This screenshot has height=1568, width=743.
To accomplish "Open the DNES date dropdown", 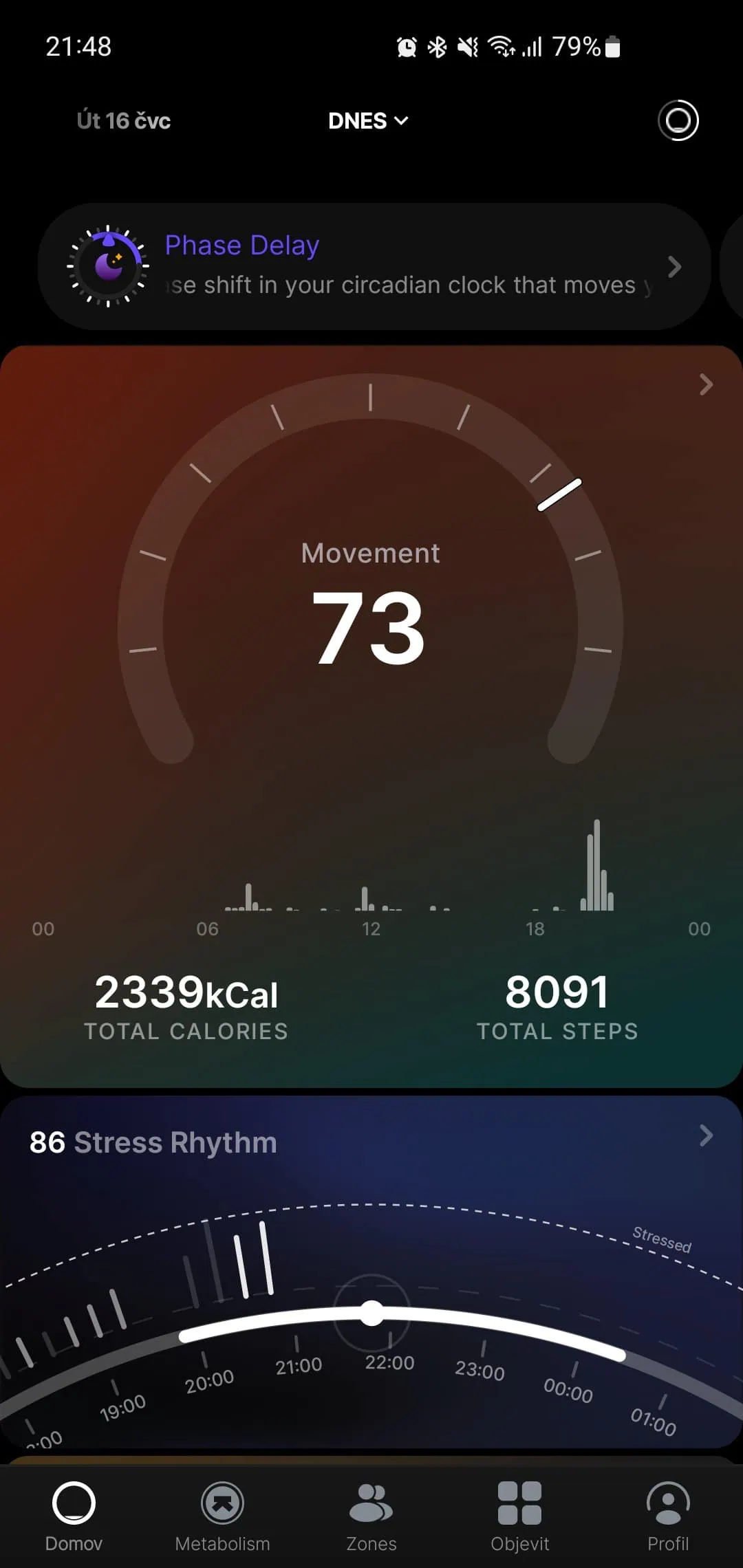I will [369, 121].
